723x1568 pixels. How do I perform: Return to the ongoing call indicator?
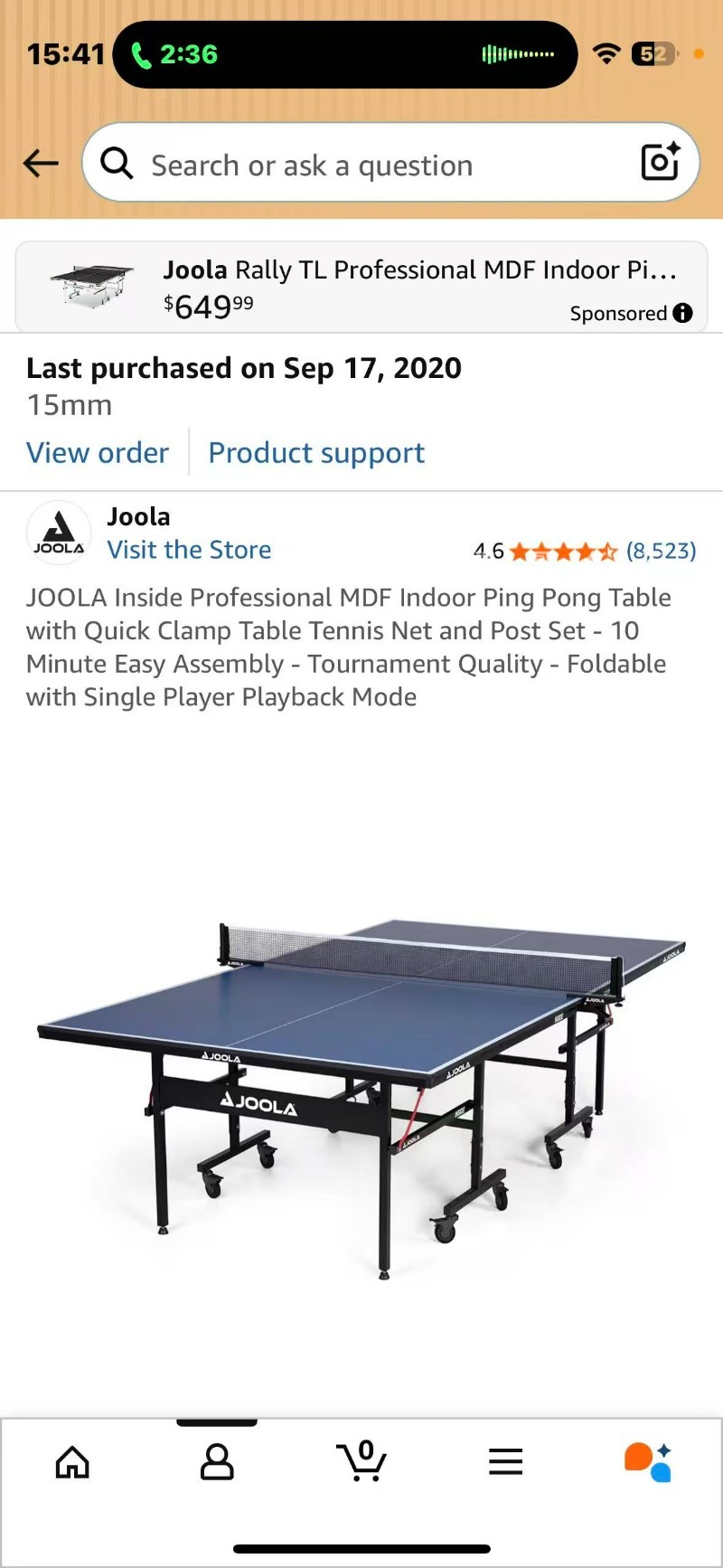click(x=175, y=54)
